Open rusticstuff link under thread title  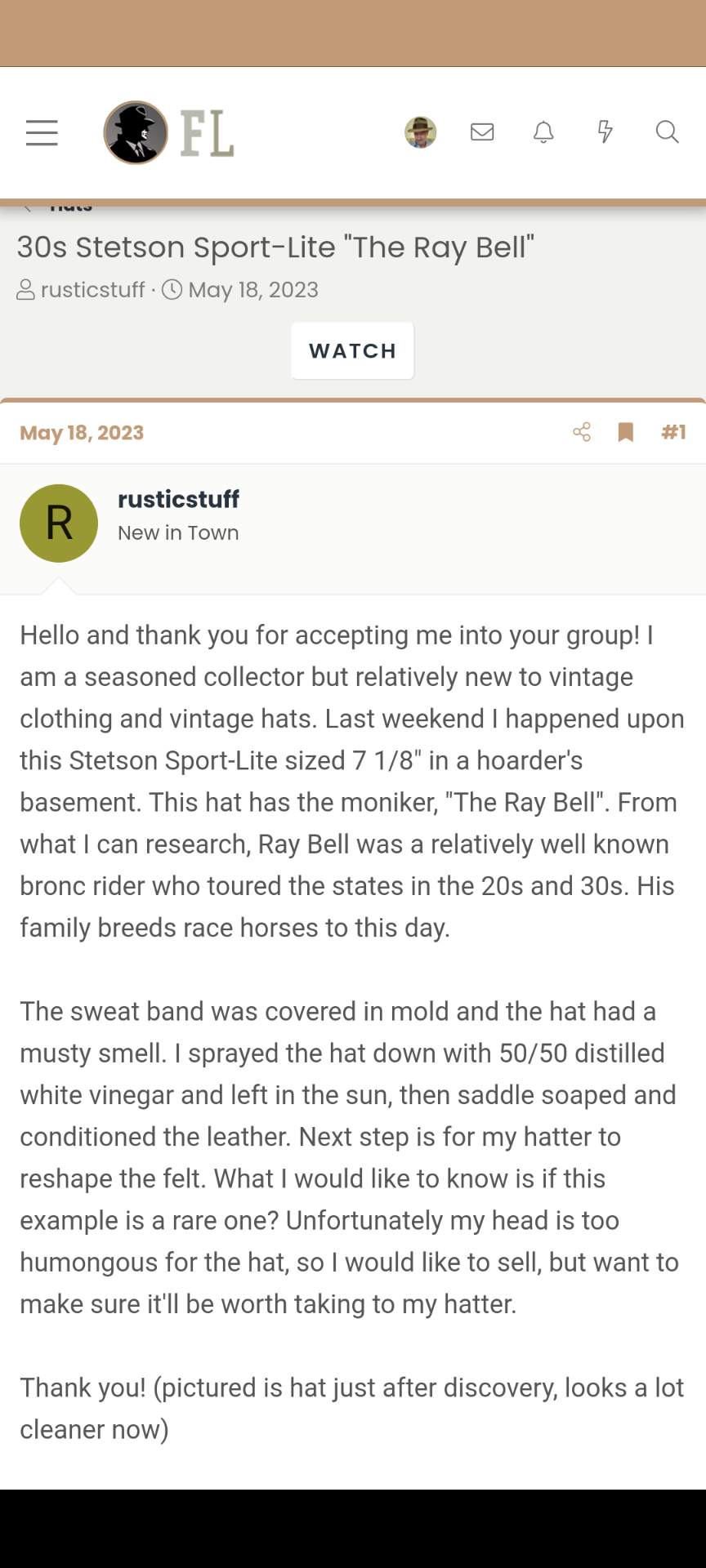(x=92, y=290)
